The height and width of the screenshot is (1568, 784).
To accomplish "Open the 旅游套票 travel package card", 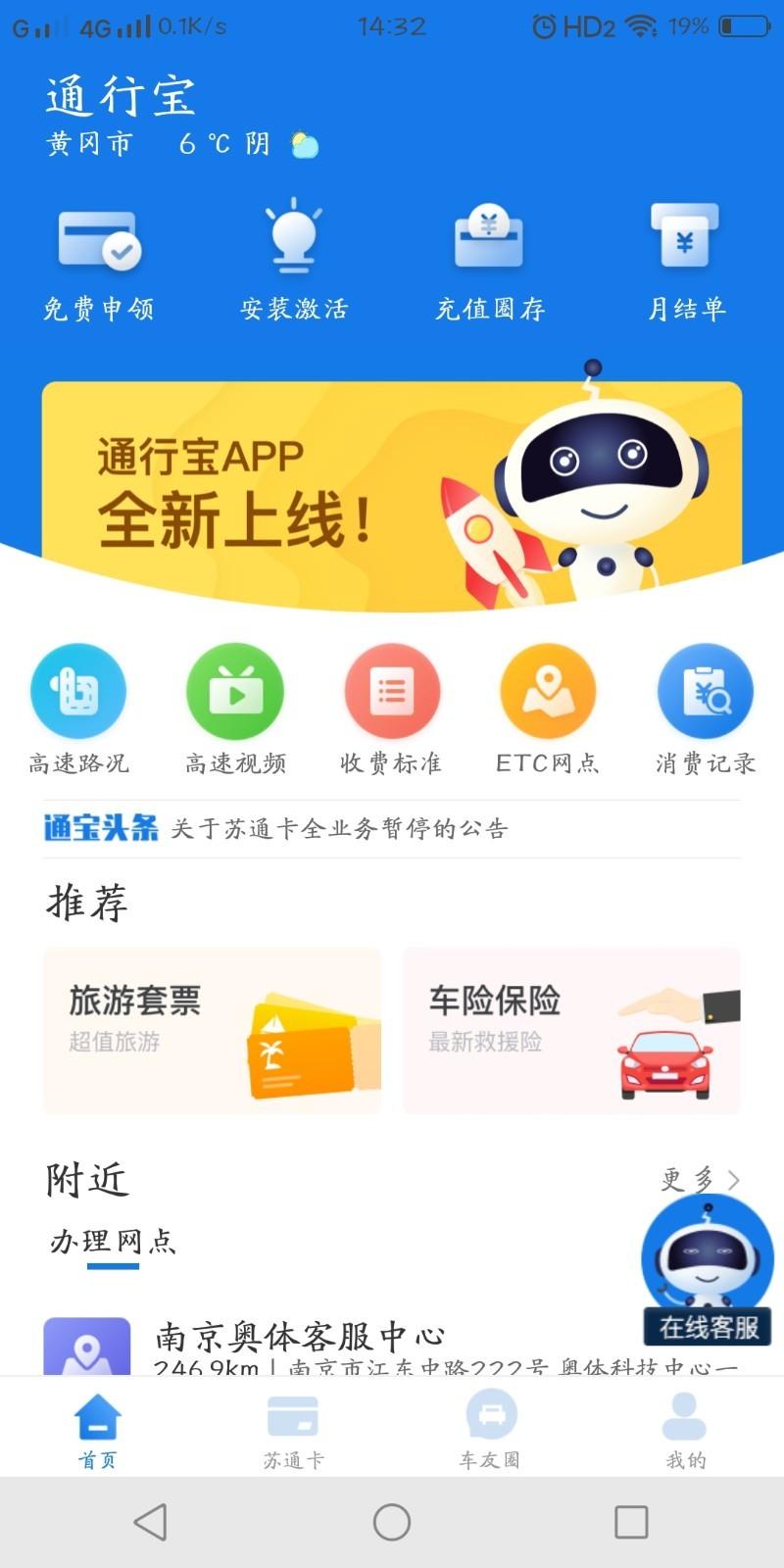I will (212, 1029).
